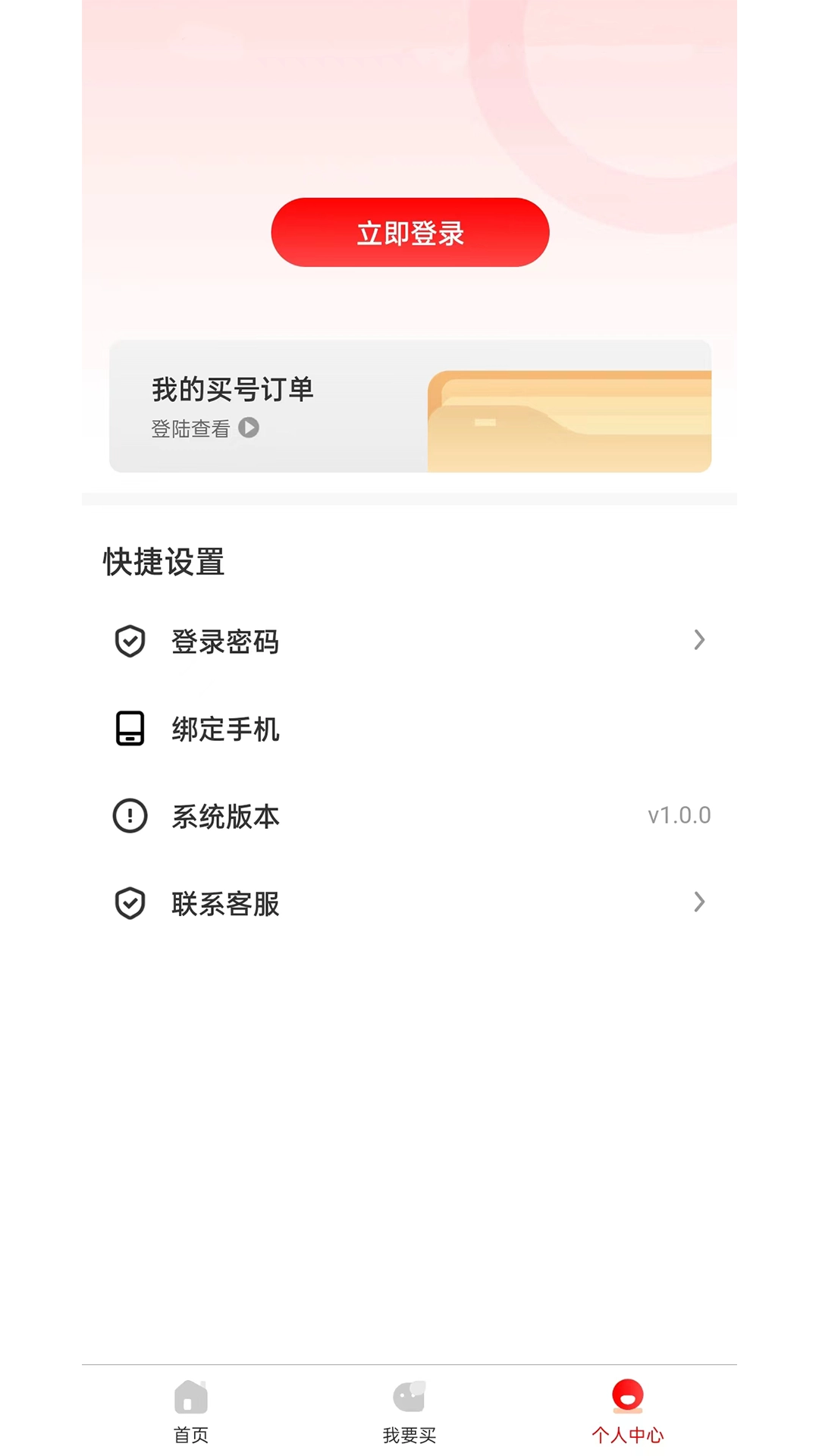Select the 绑定手机 row
Viewport: 819px width, 1456px height.
click(x=409, y=729)
